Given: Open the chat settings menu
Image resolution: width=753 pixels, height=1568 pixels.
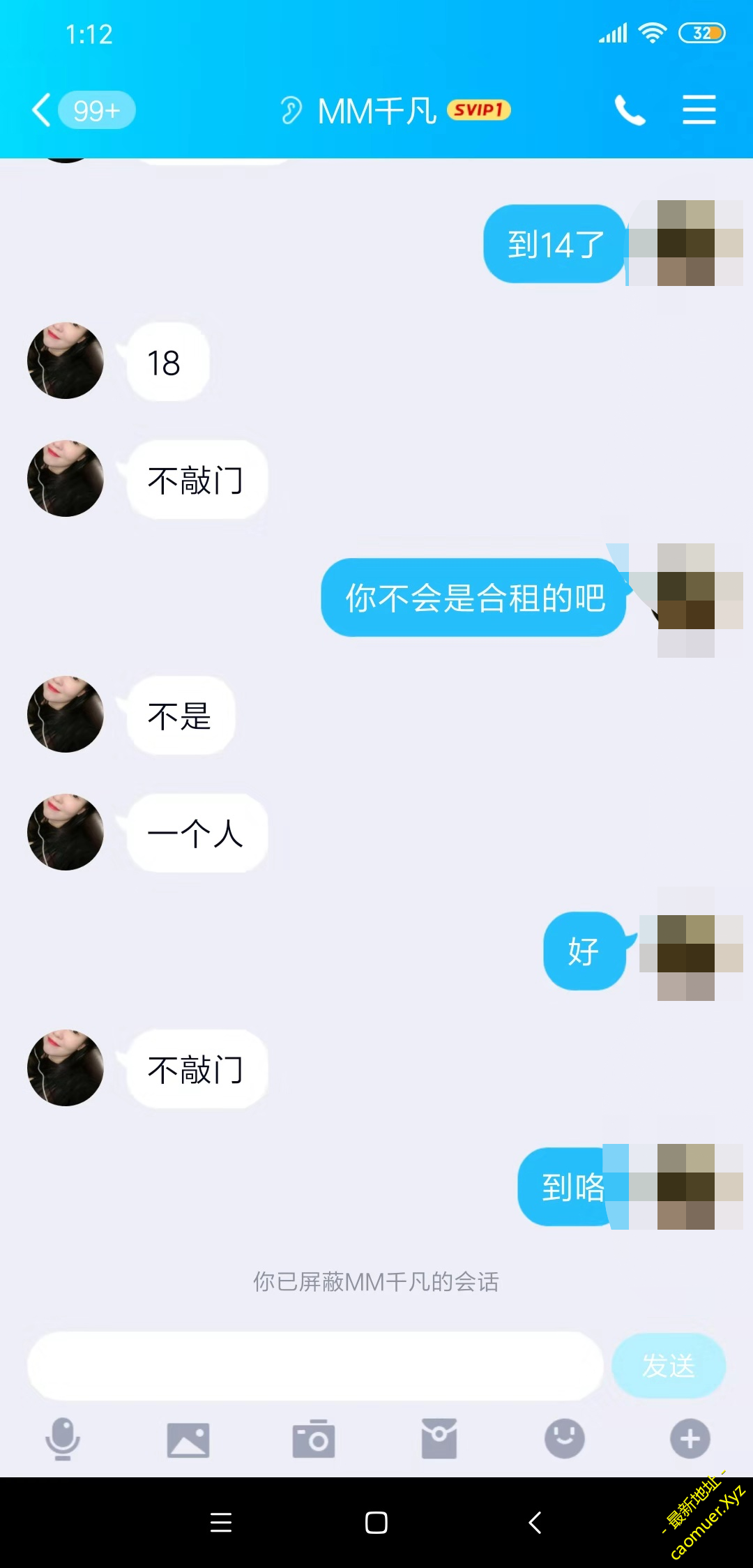Looking at the screenshot, I should click(699, 110).
